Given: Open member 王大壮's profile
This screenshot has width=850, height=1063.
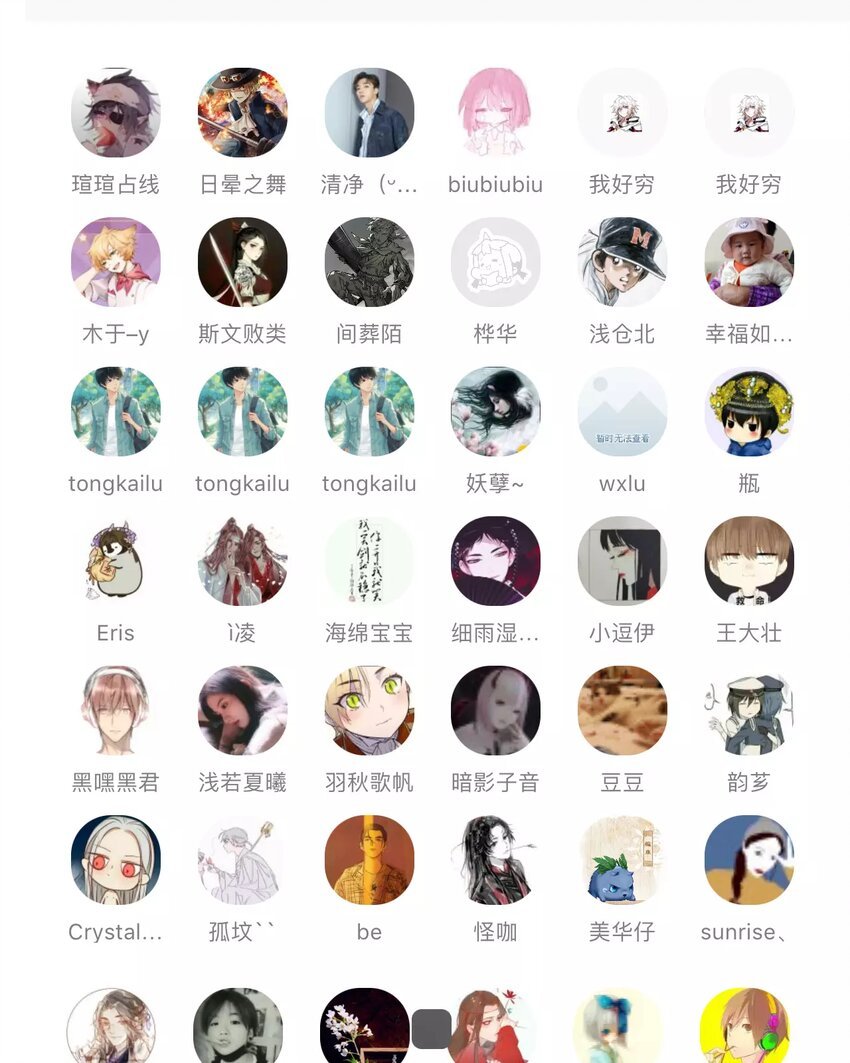Looking at the screenshot, I should tap(749, 561).
